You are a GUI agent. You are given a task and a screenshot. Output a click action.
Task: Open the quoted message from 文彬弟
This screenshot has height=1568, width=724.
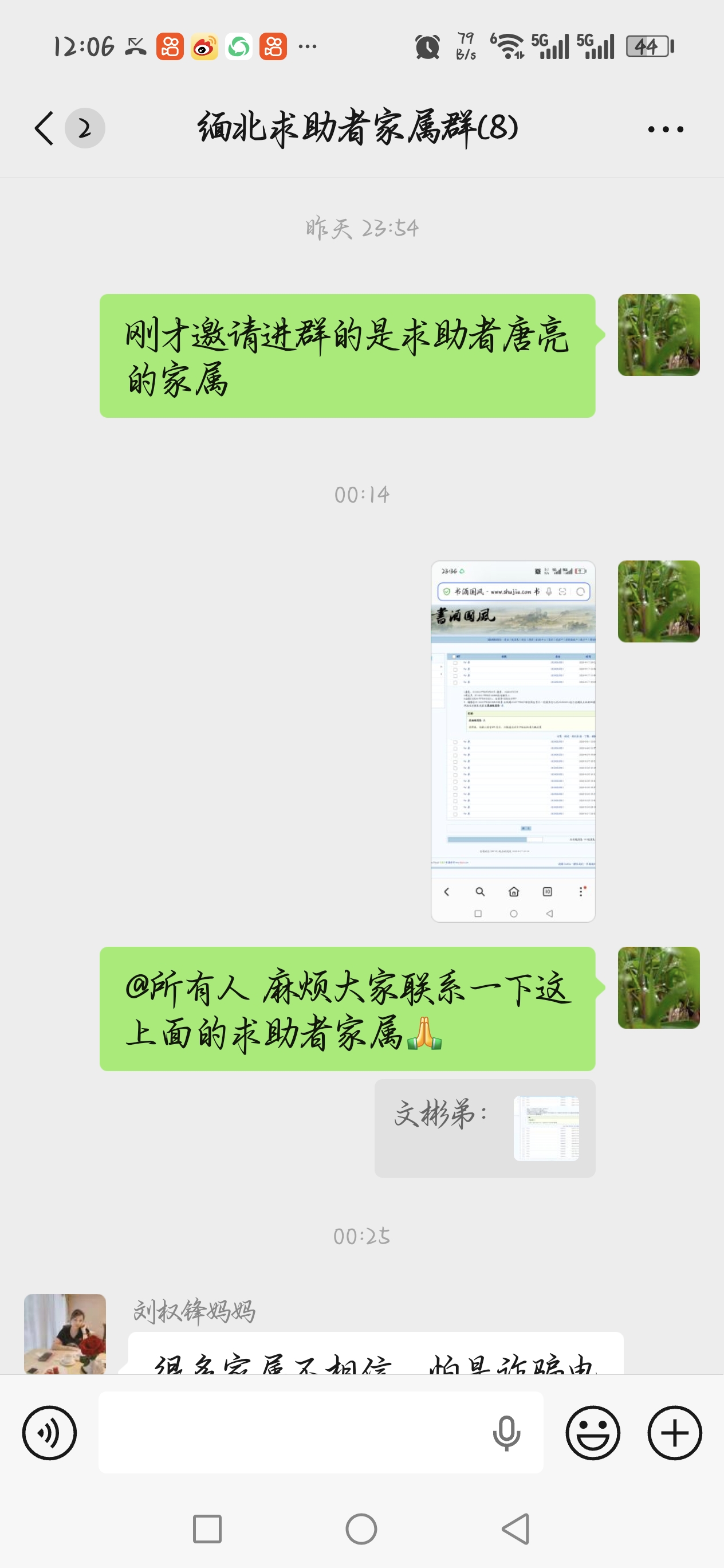pos(484,1127)
